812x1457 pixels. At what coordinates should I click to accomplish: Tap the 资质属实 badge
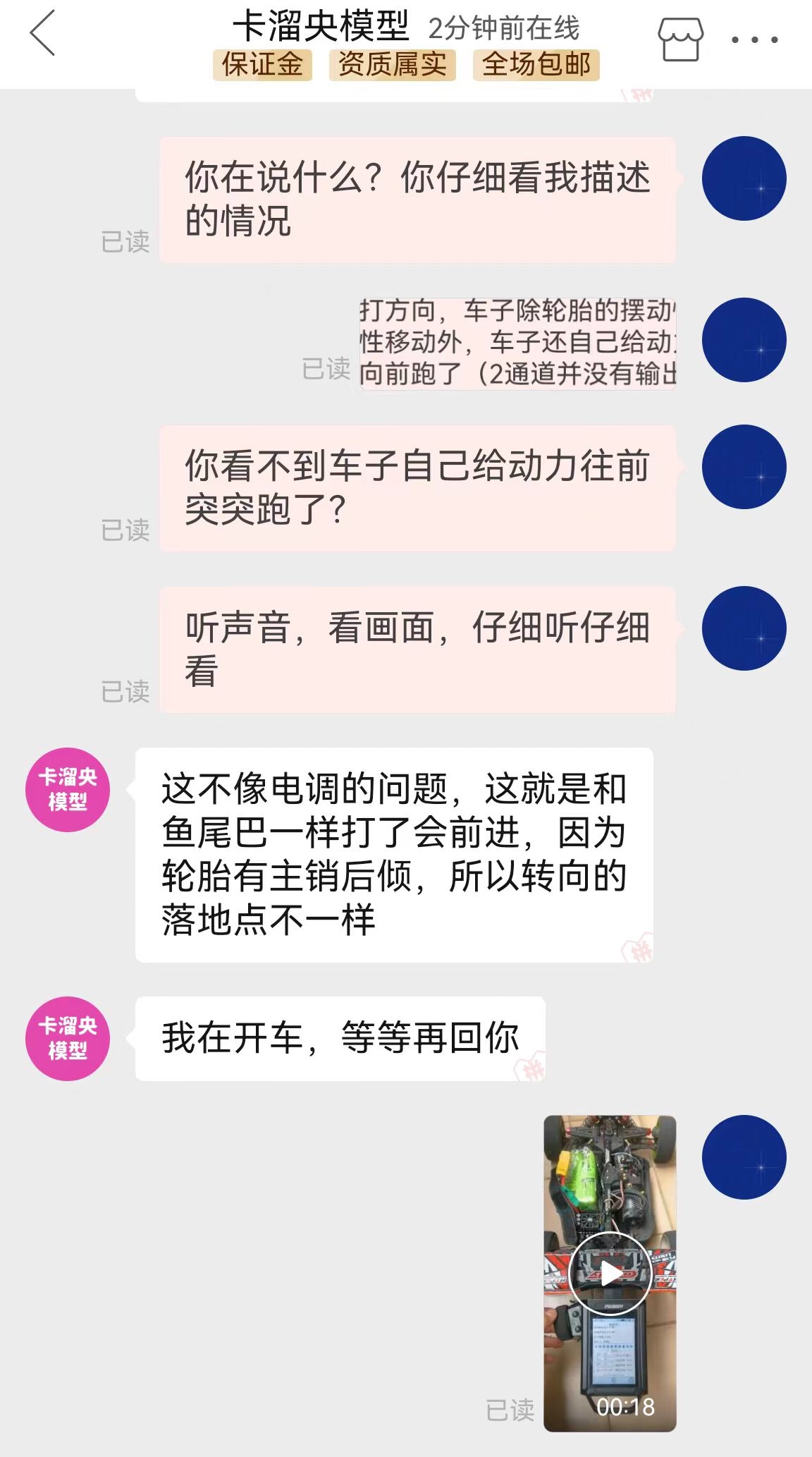pyautogui.click(x=393, y=65)
